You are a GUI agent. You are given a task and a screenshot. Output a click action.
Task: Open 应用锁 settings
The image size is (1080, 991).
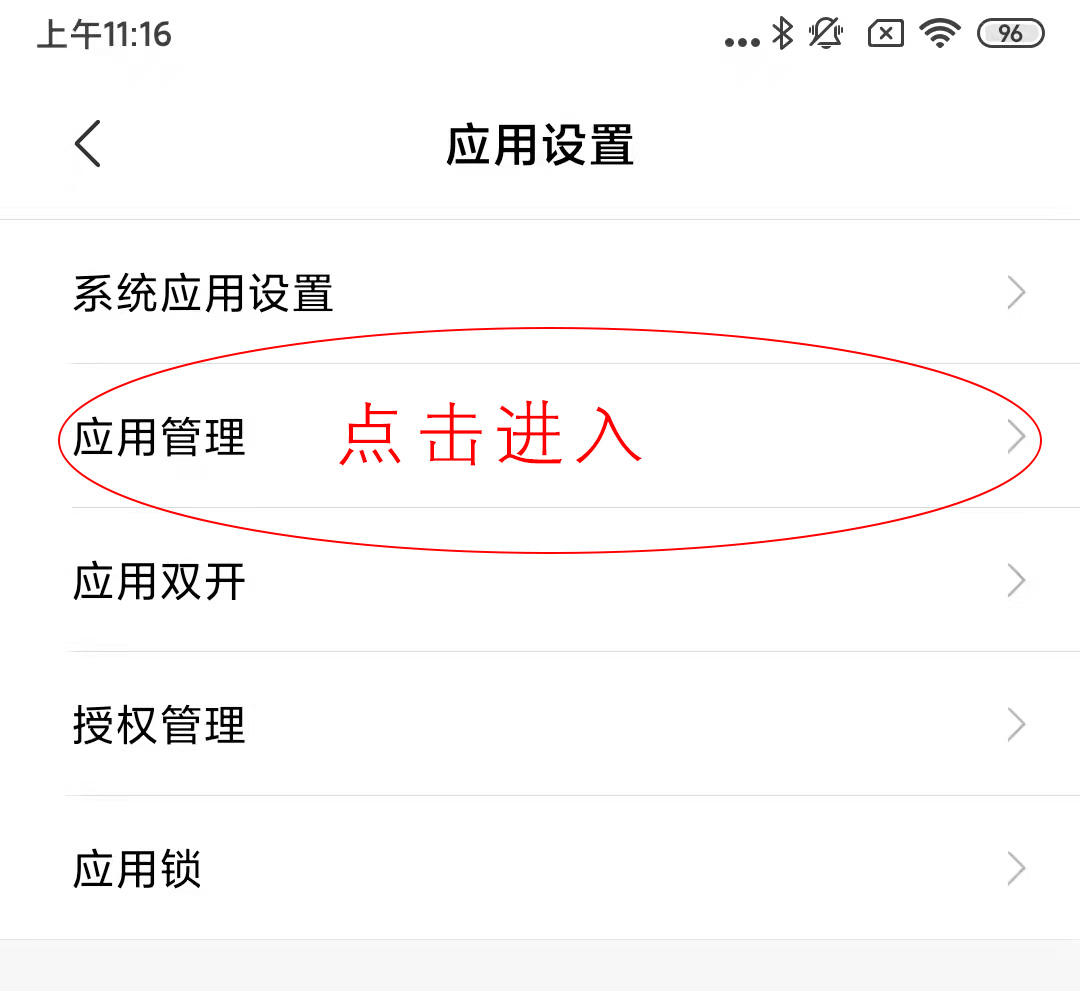540,868
